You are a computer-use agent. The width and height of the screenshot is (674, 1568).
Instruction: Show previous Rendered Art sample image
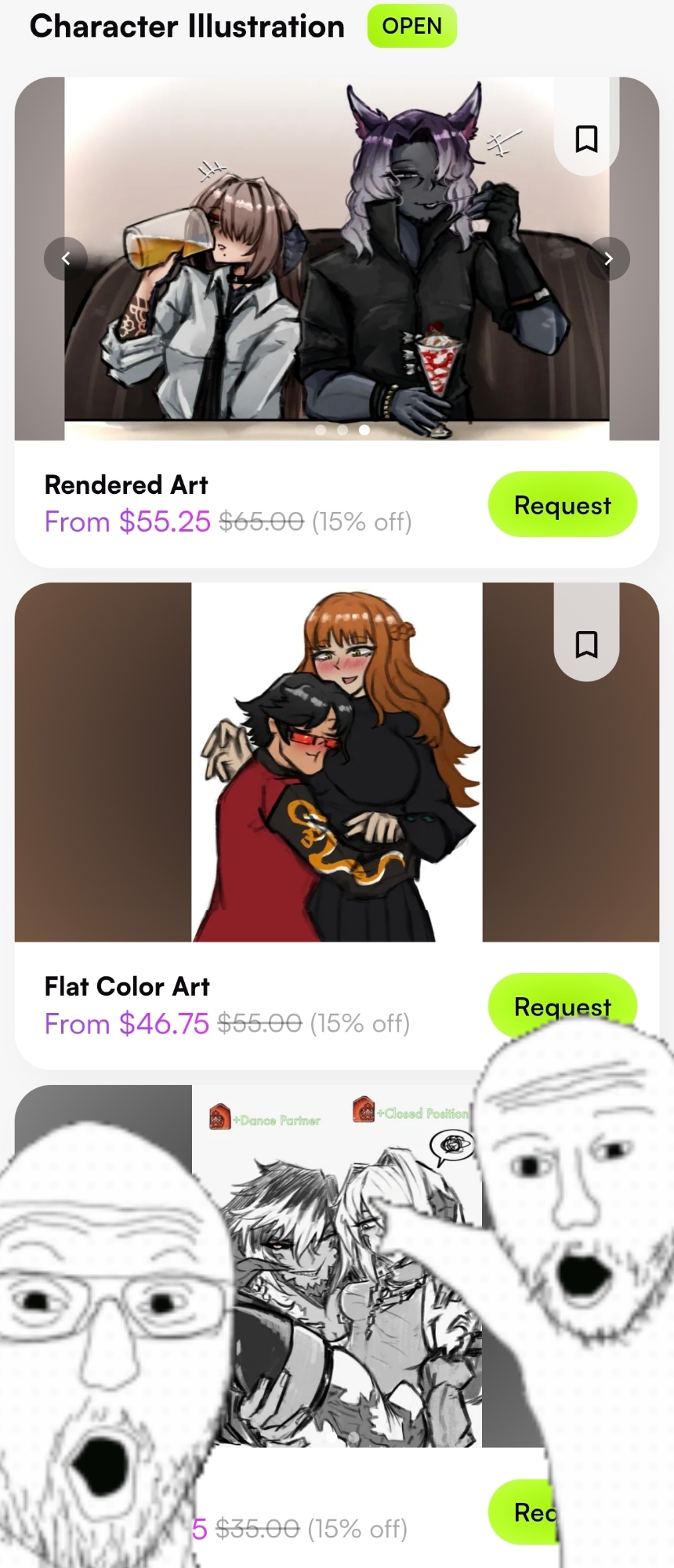coord(66,259)
